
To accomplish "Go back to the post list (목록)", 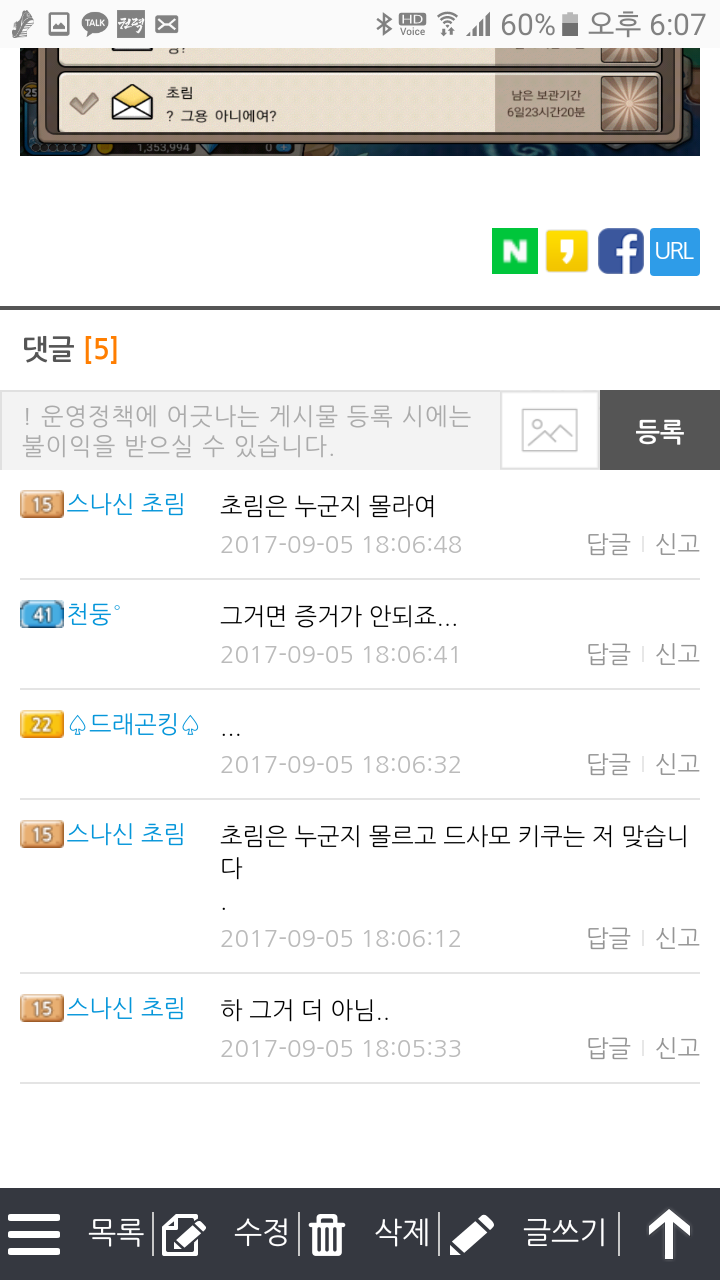I will click(116, 1232).
